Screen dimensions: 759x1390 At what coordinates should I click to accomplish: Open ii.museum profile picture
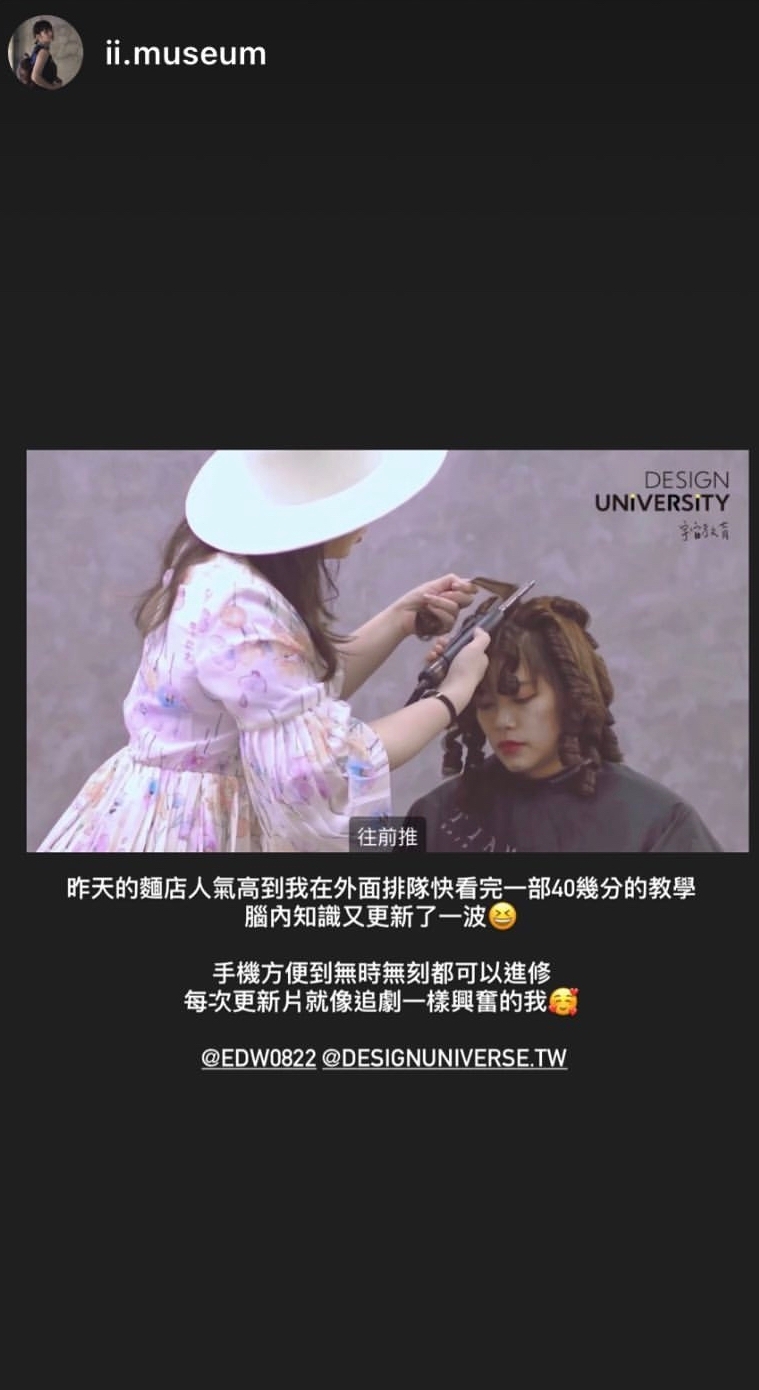[45, 52]
